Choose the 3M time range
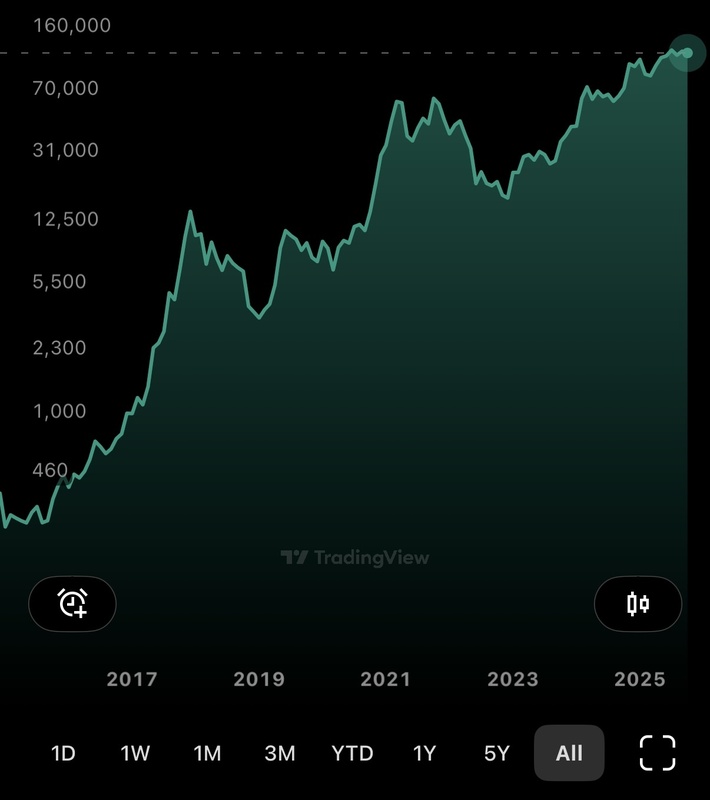Image resolution: width=710 pixels, height=800 pixels. click(280, 753)
